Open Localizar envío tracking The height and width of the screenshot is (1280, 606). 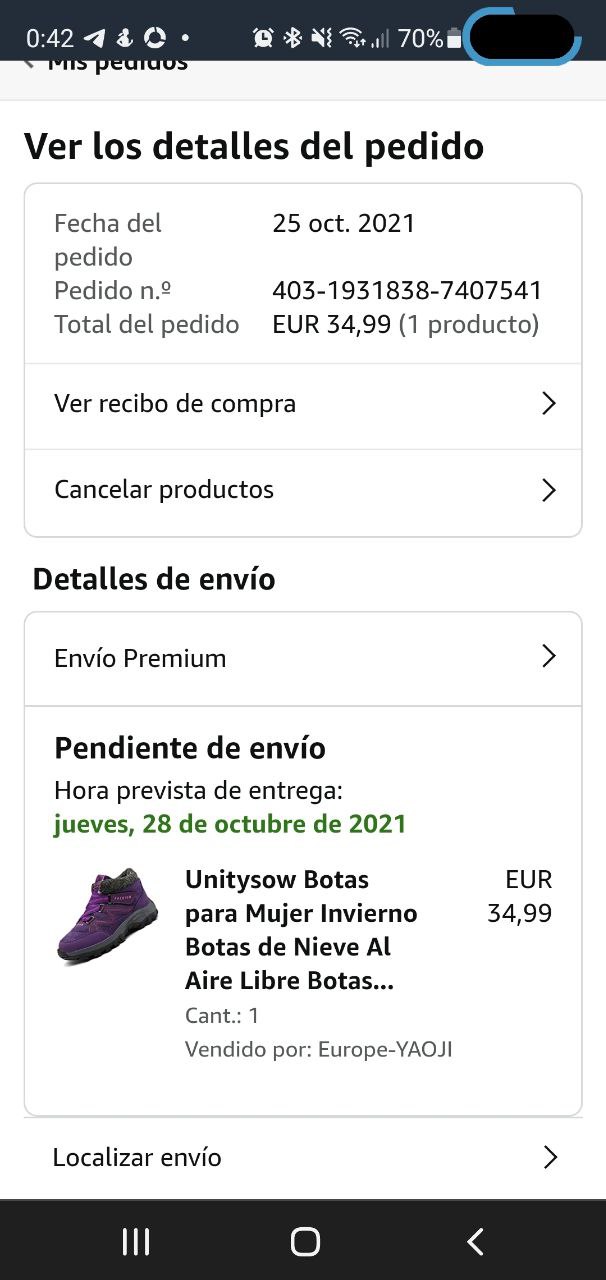(x=302, y=1158)
